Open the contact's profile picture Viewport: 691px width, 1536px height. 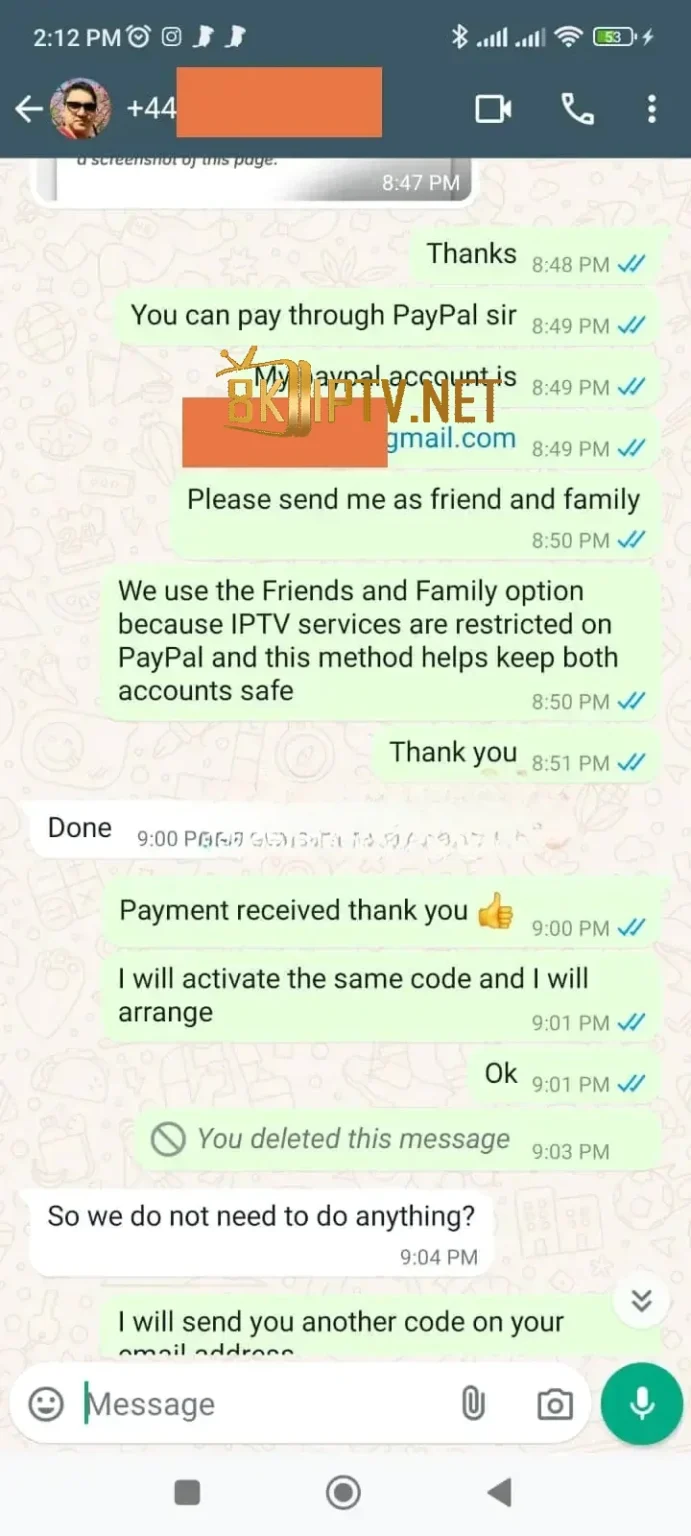(80, 109)
